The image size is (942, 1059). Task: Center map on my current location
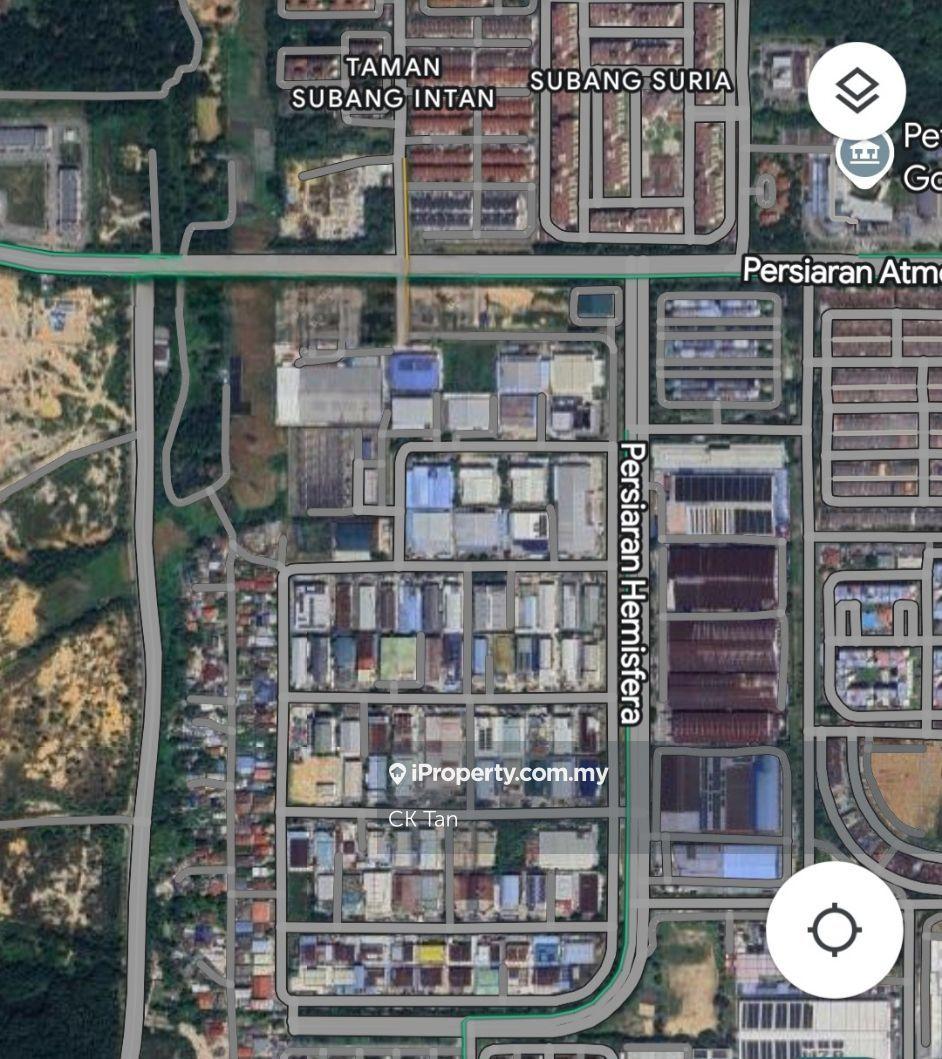click(x=834, y=930)
